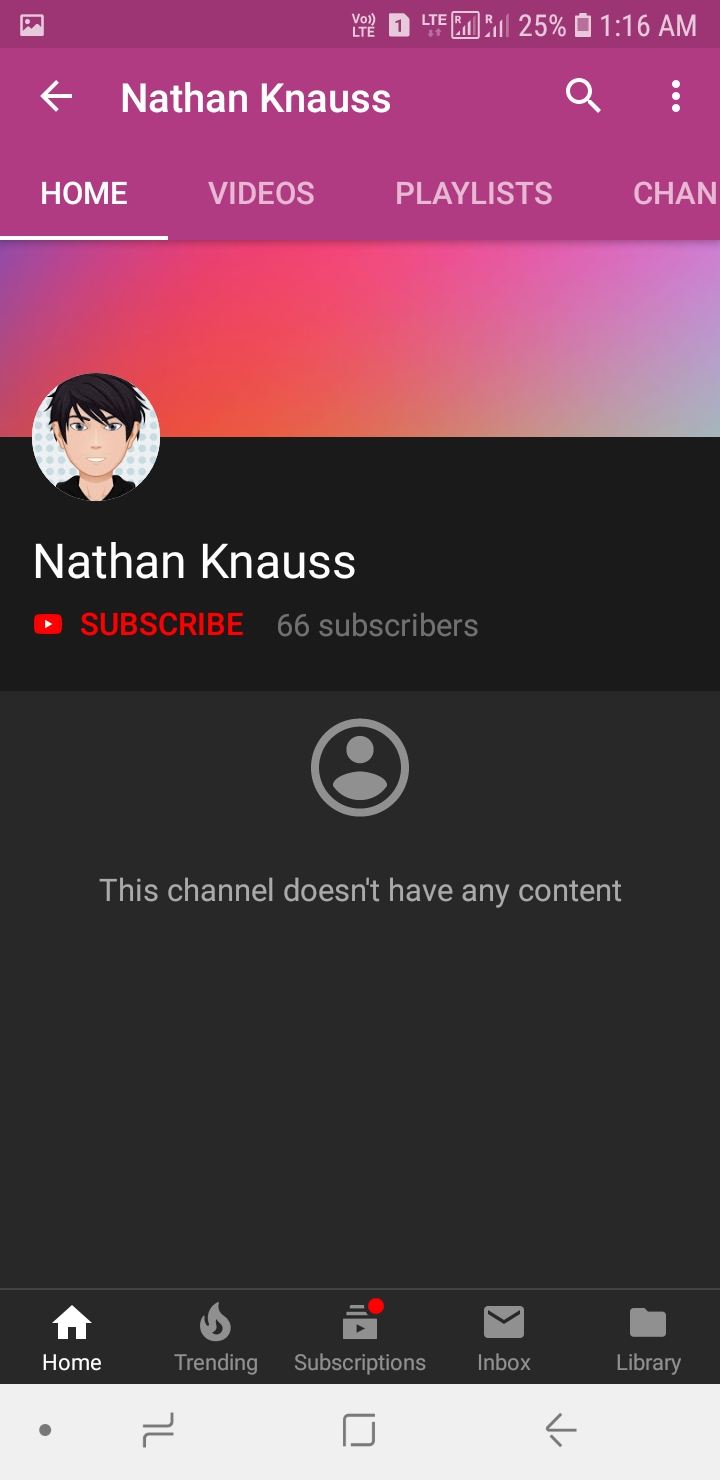Switch to the PLAYLISTS tab
Screen dimensions: 720x1480
pyautogui.click(x=473, y=193)
